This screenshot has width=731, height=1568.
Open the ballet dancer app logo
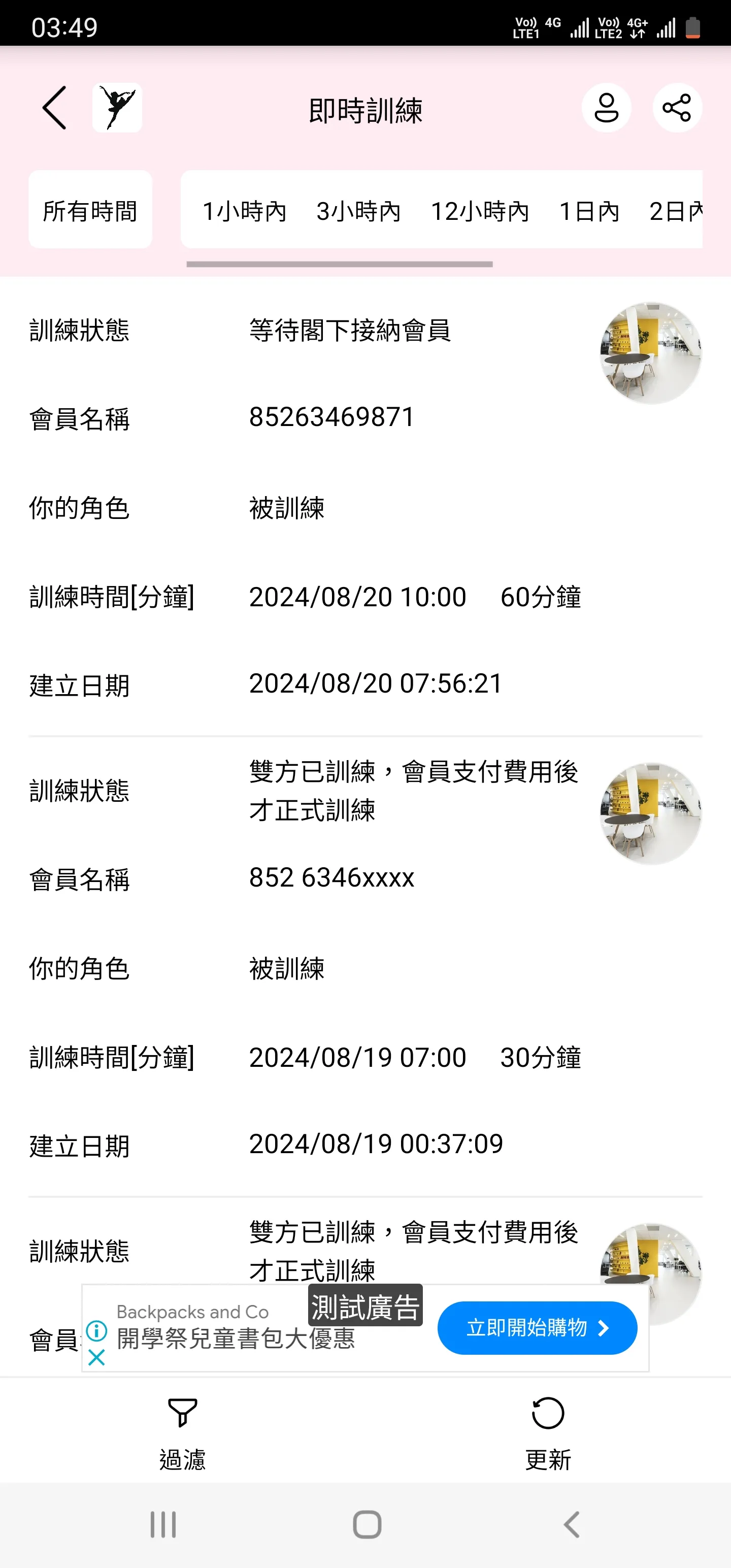117,108
